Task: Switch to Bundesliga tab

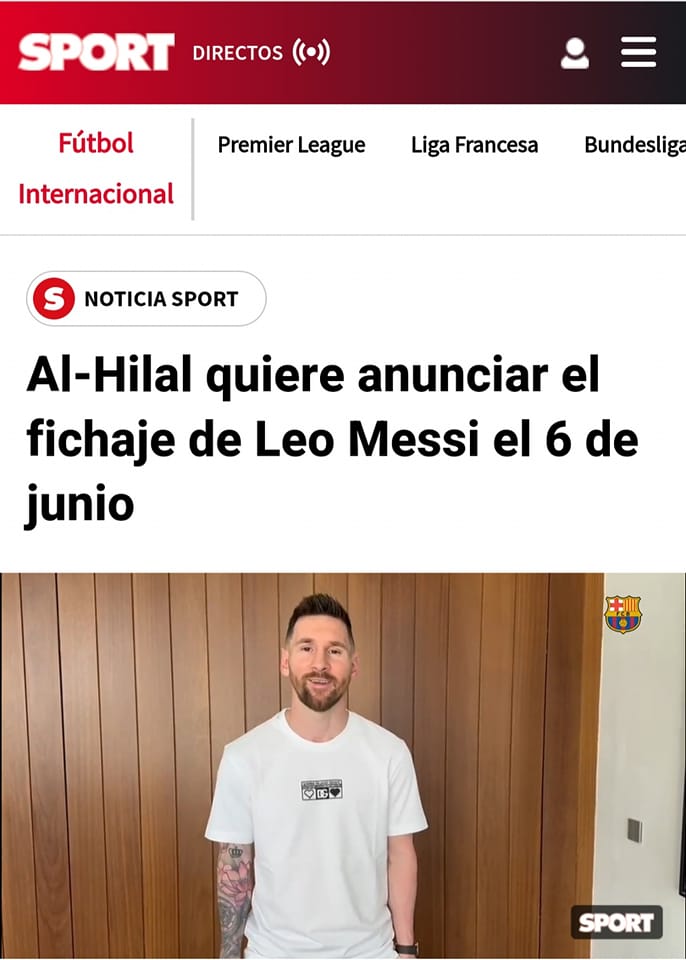Action: pyautogui.click(x=634, y=145)
